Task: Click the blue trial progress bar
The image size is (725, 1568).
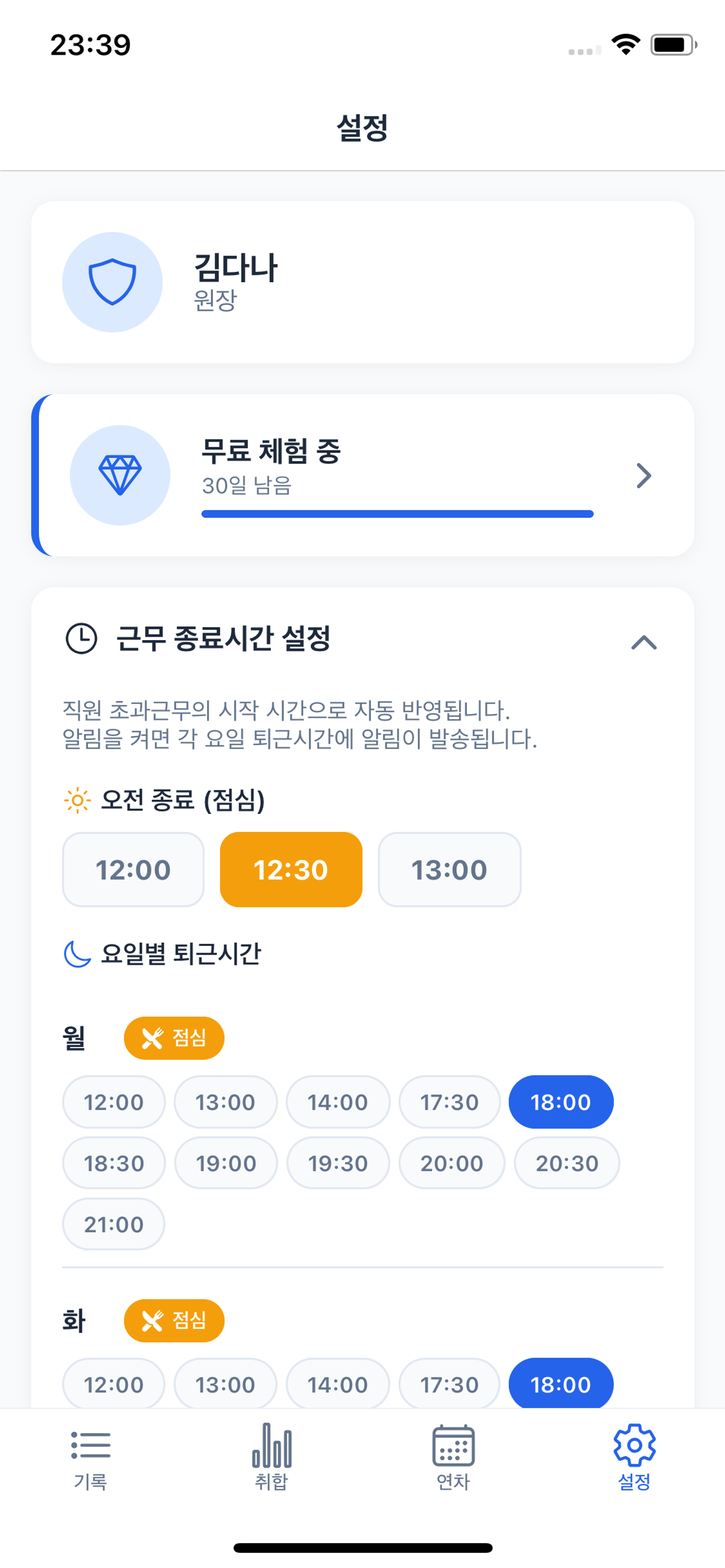Action: [397, 514]
